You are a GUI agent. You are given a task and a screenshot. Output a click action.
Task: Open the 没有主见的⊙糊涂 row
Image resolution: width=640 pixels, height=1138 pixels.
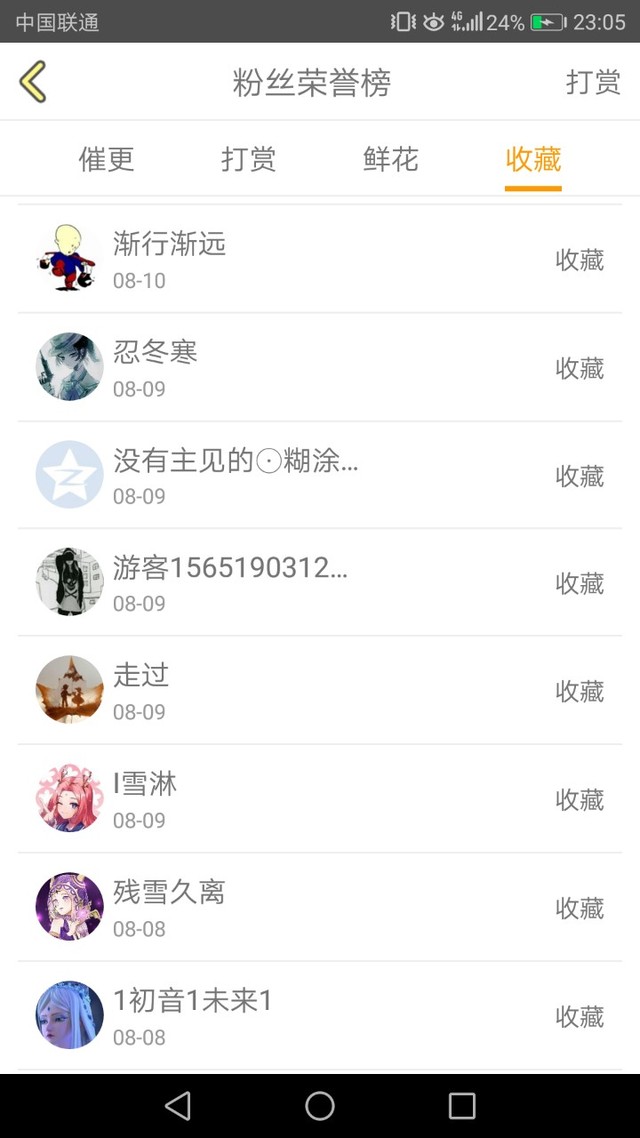tap(320, 475)
